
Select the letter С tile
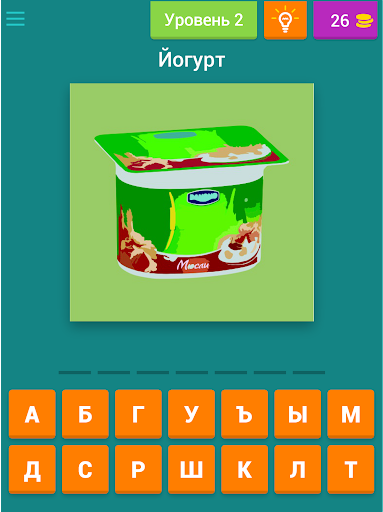tap(85, 469)
